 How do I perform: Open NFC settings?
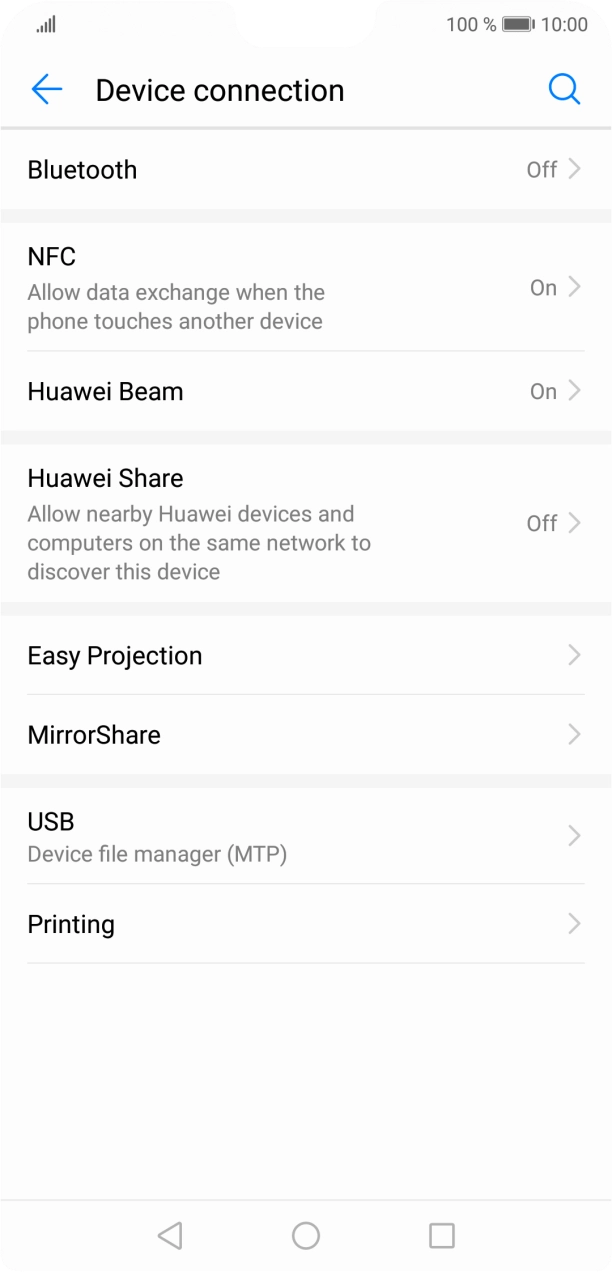[305, 288]
